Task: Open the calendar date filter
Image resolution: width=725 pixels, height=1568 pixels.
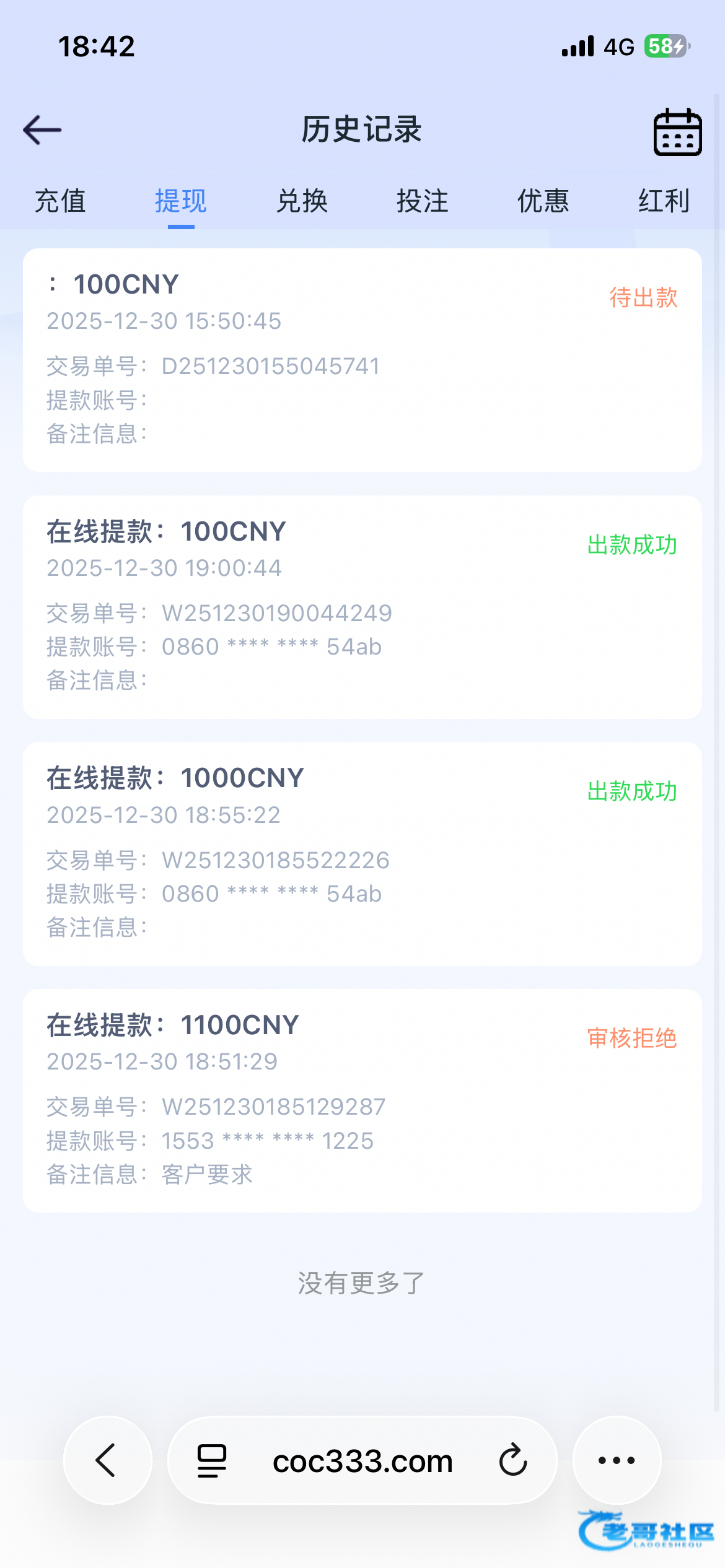Action: click(677, 131)
